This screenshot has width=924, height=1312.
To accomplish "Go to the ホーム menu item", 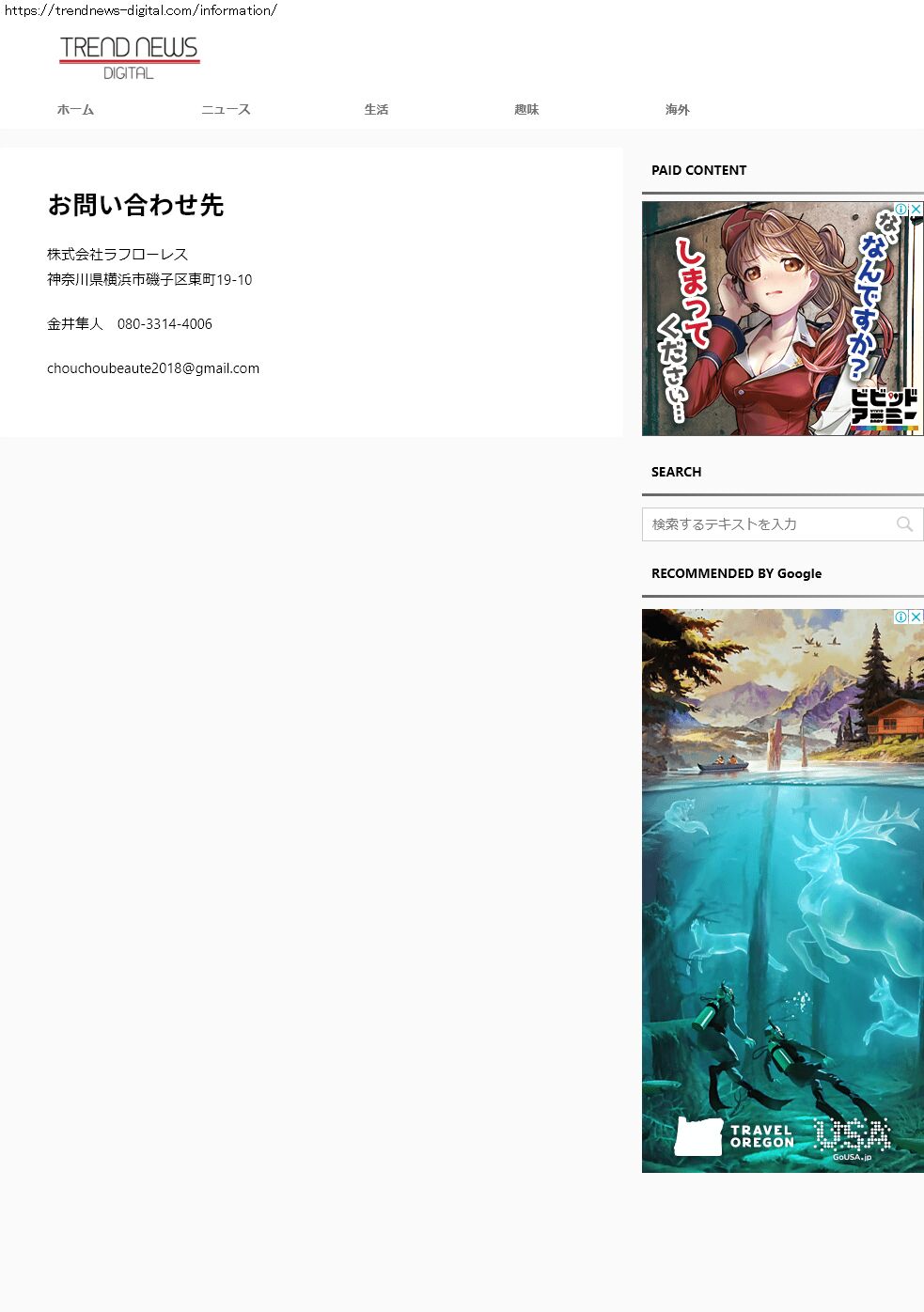I will coord(75,110).
